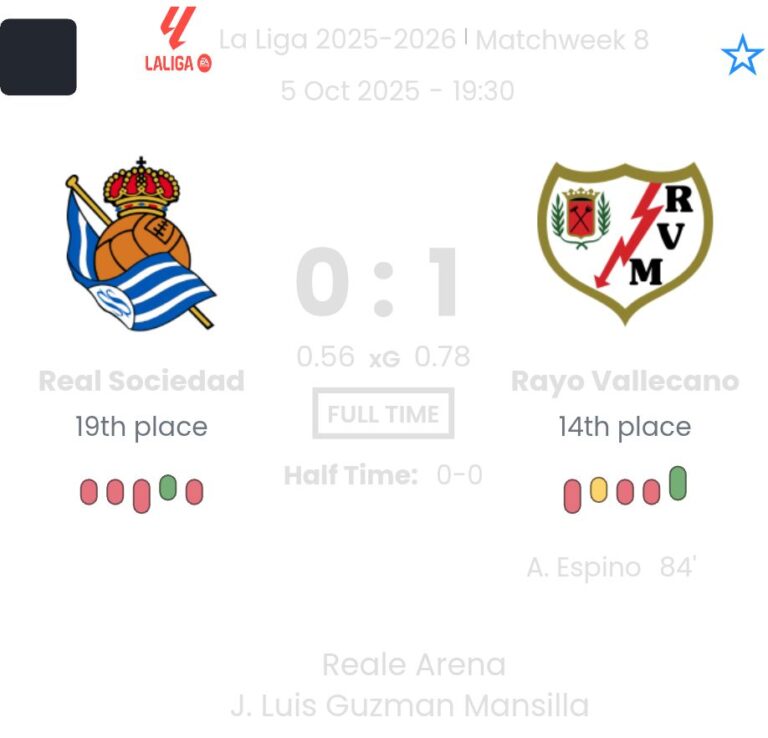Open the Real Sociedad team page
Viewport: 768px width, 738px height.
[141, 381]
